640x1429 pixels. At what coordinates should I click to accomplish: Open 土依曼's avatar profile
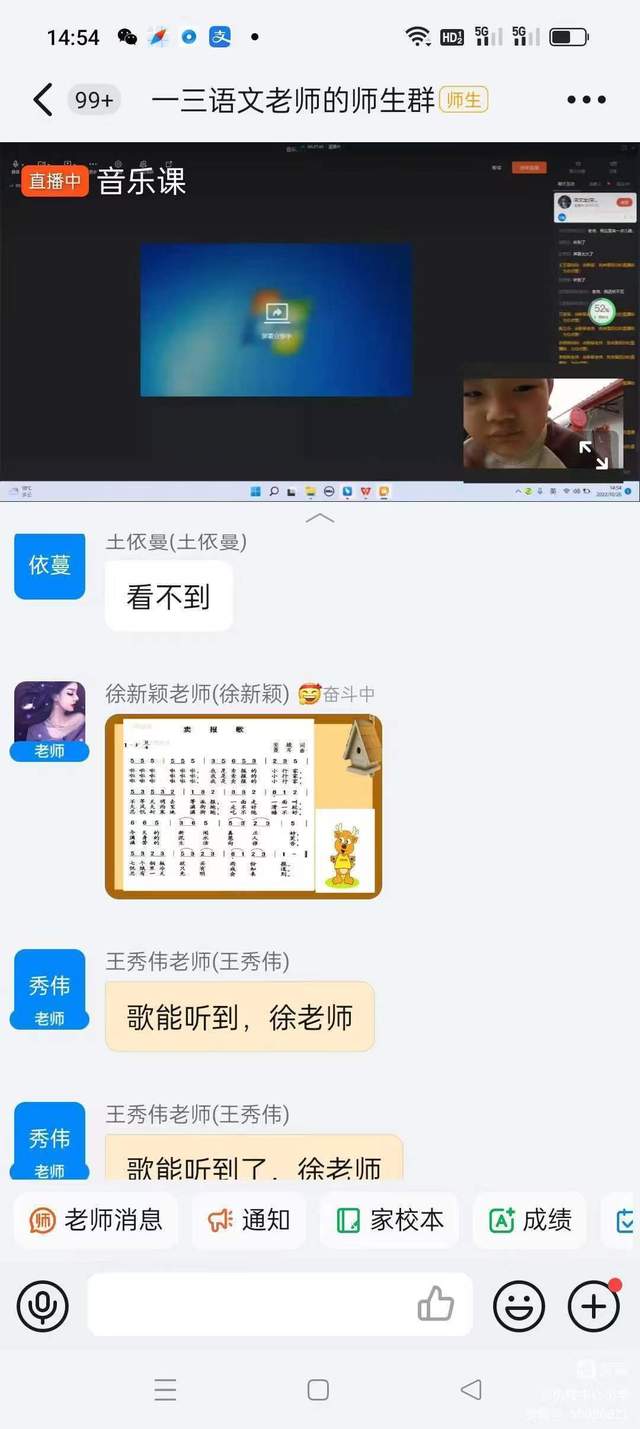pos(49,565)
